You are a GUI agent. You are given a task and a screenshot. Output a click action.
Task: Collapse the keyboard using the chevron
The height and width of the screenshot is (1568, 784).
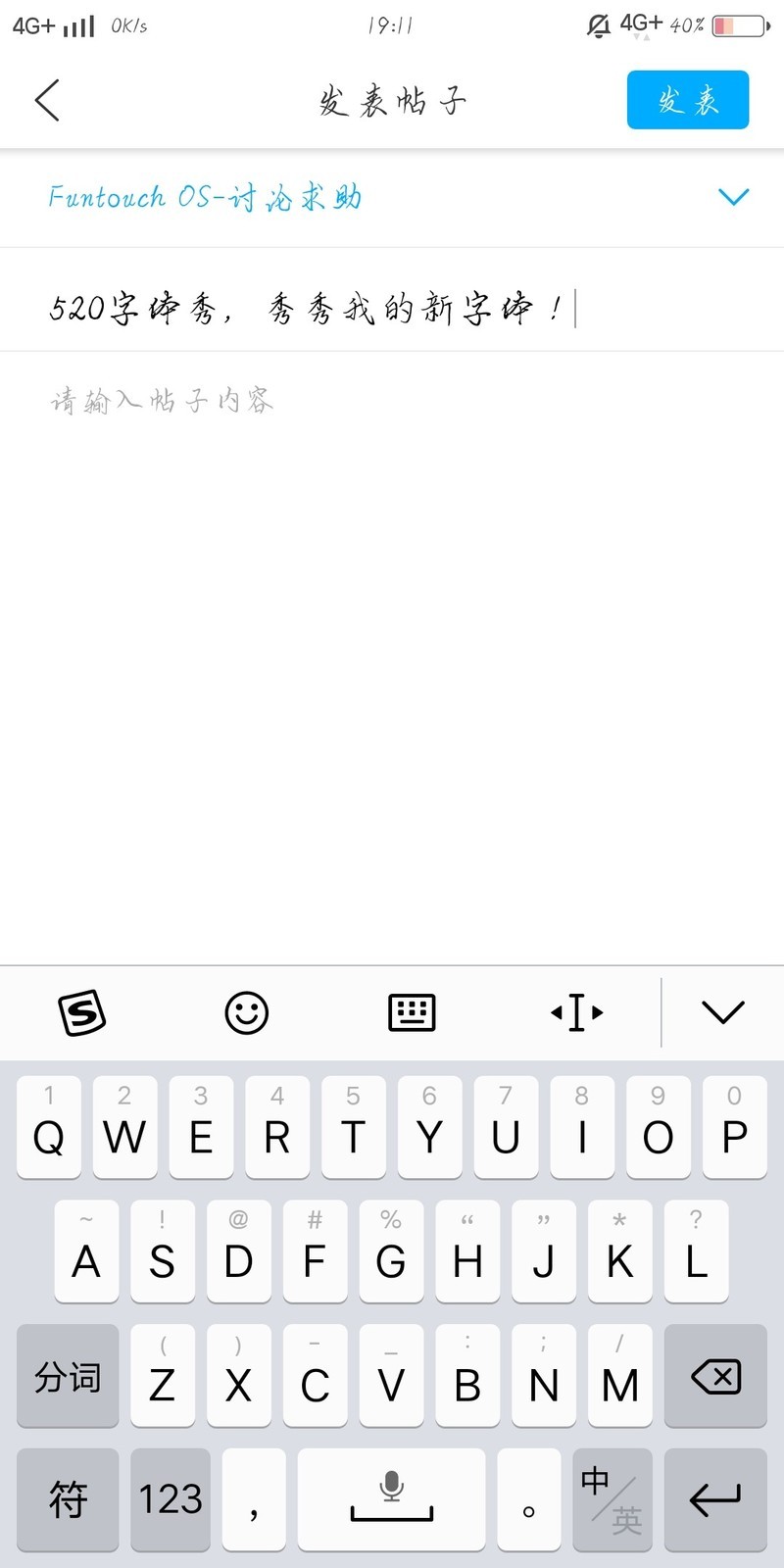(x=722, y=1012)
